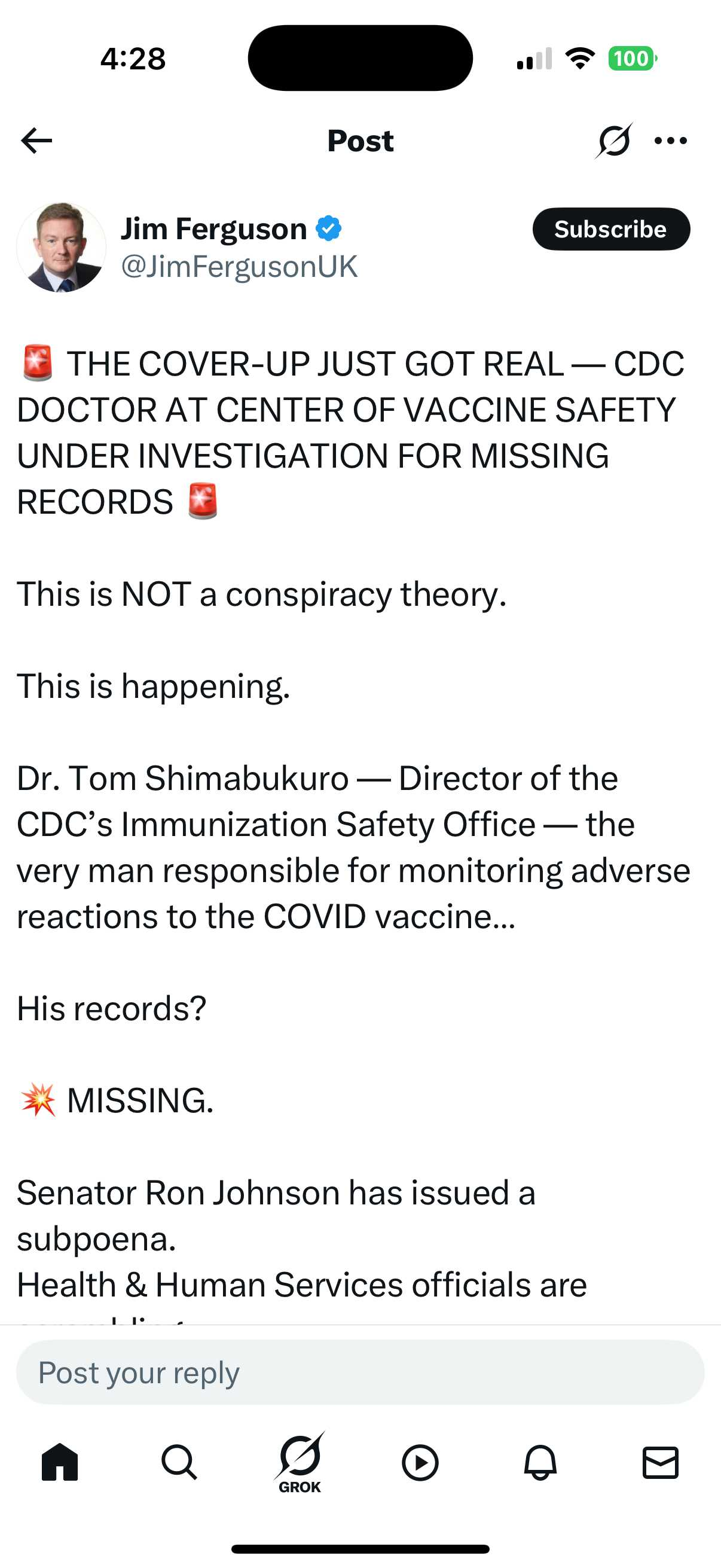
Task: Open the Grok icon beside the Post title
Action: [614, 141]
